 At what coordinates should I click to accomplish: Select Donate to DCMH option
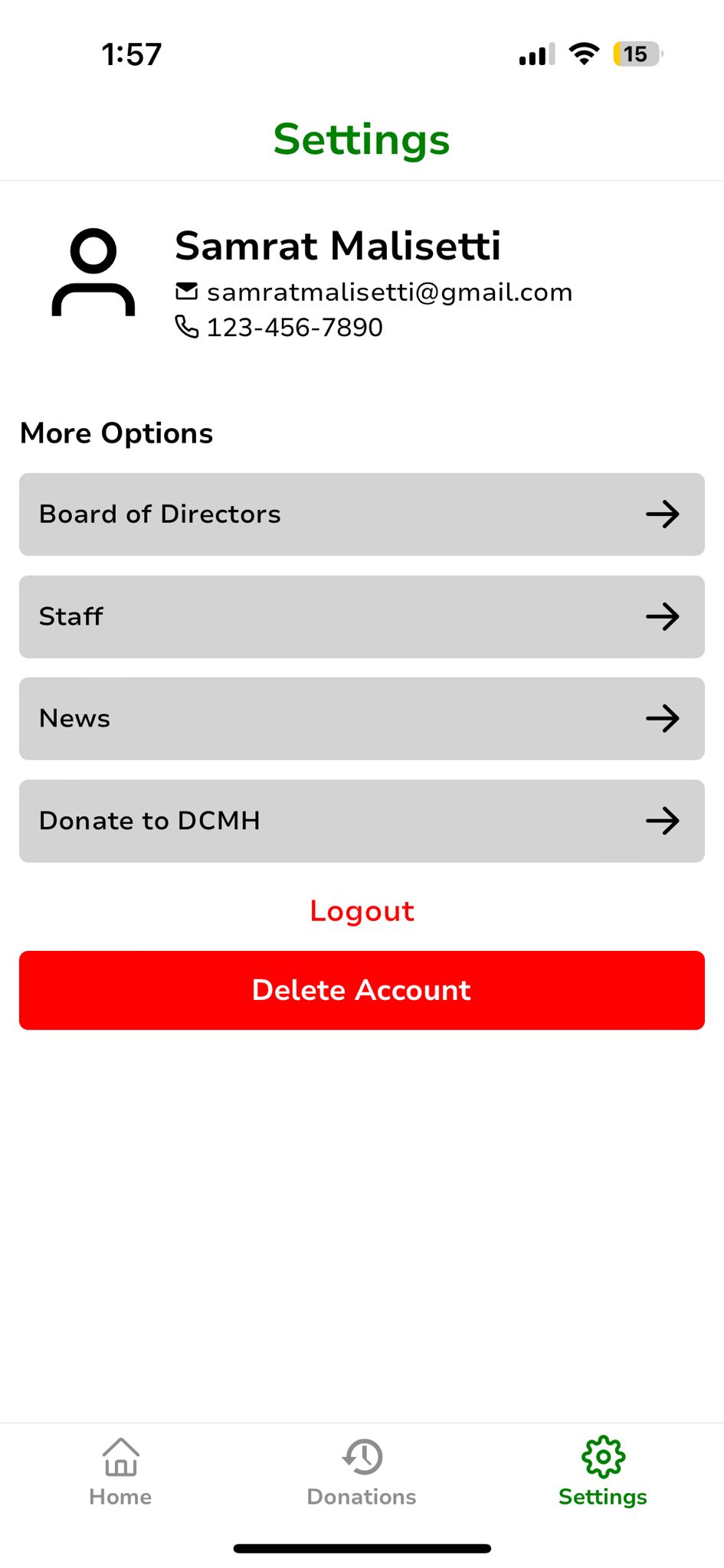coord(362,821)
